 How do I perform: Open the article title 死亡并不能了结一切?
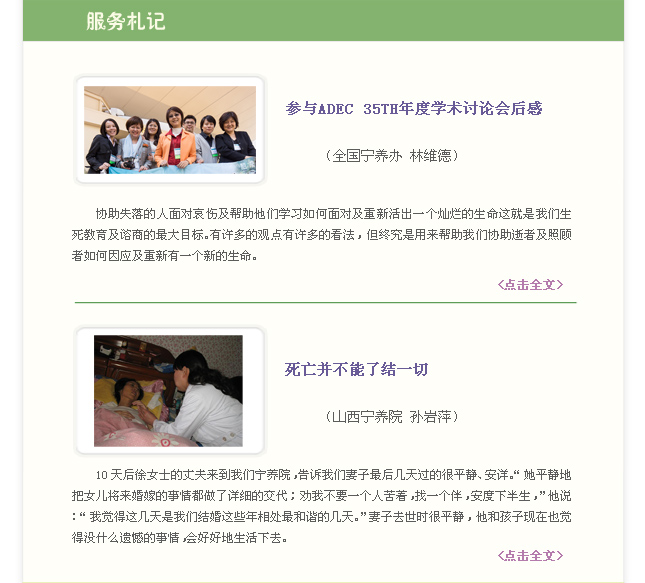[x=356, y=370]
